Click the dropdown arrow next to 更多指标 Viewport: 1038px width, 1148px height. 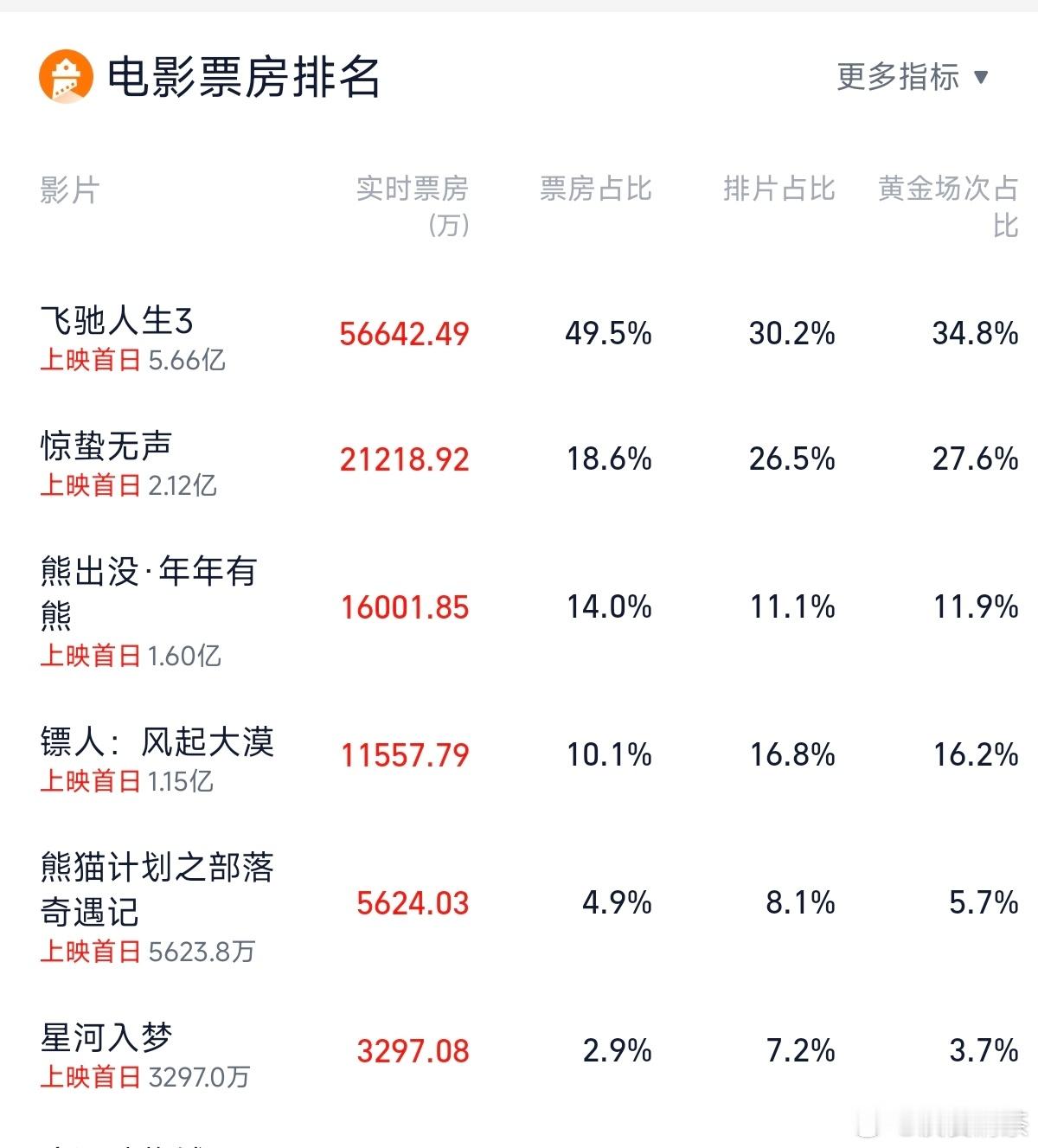click(983, 77)
